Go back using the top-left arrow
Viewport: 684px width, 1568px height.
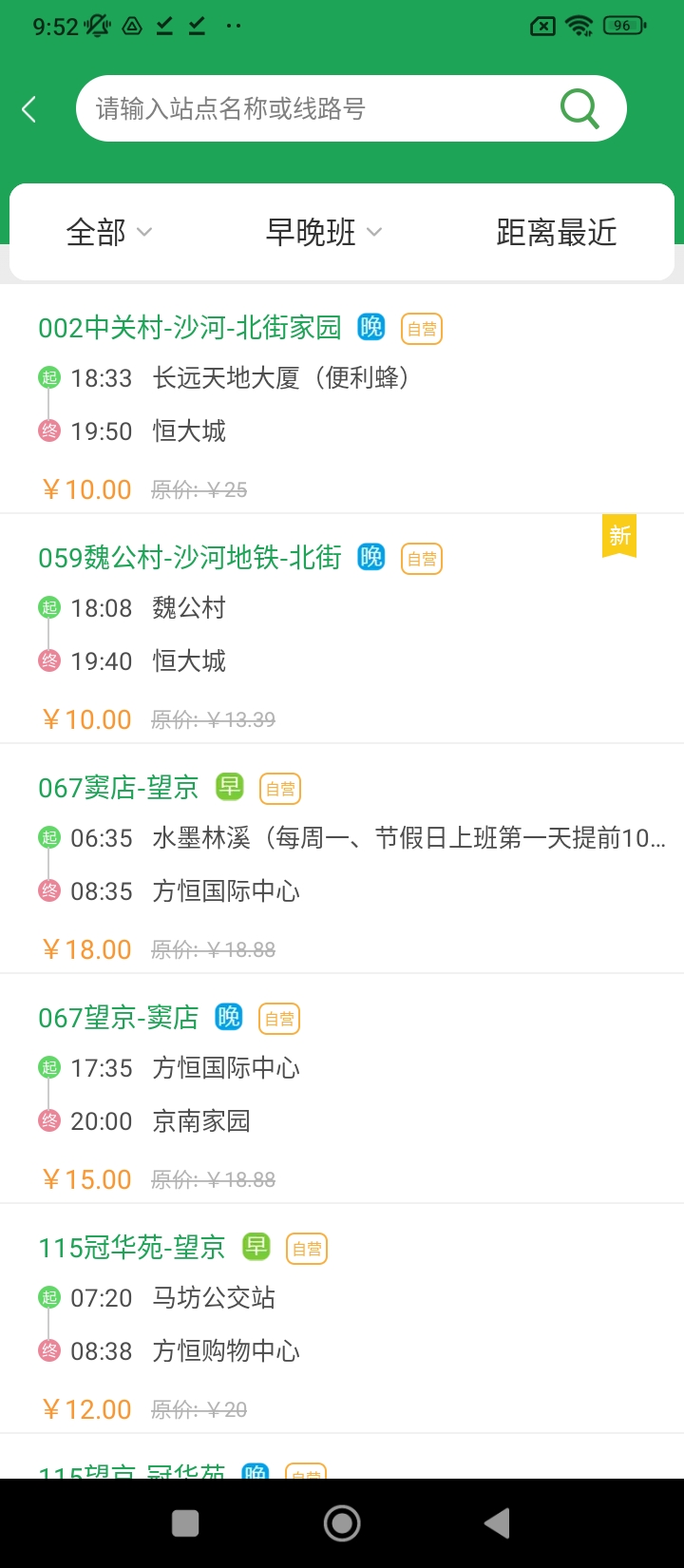[x=29, y=109]
